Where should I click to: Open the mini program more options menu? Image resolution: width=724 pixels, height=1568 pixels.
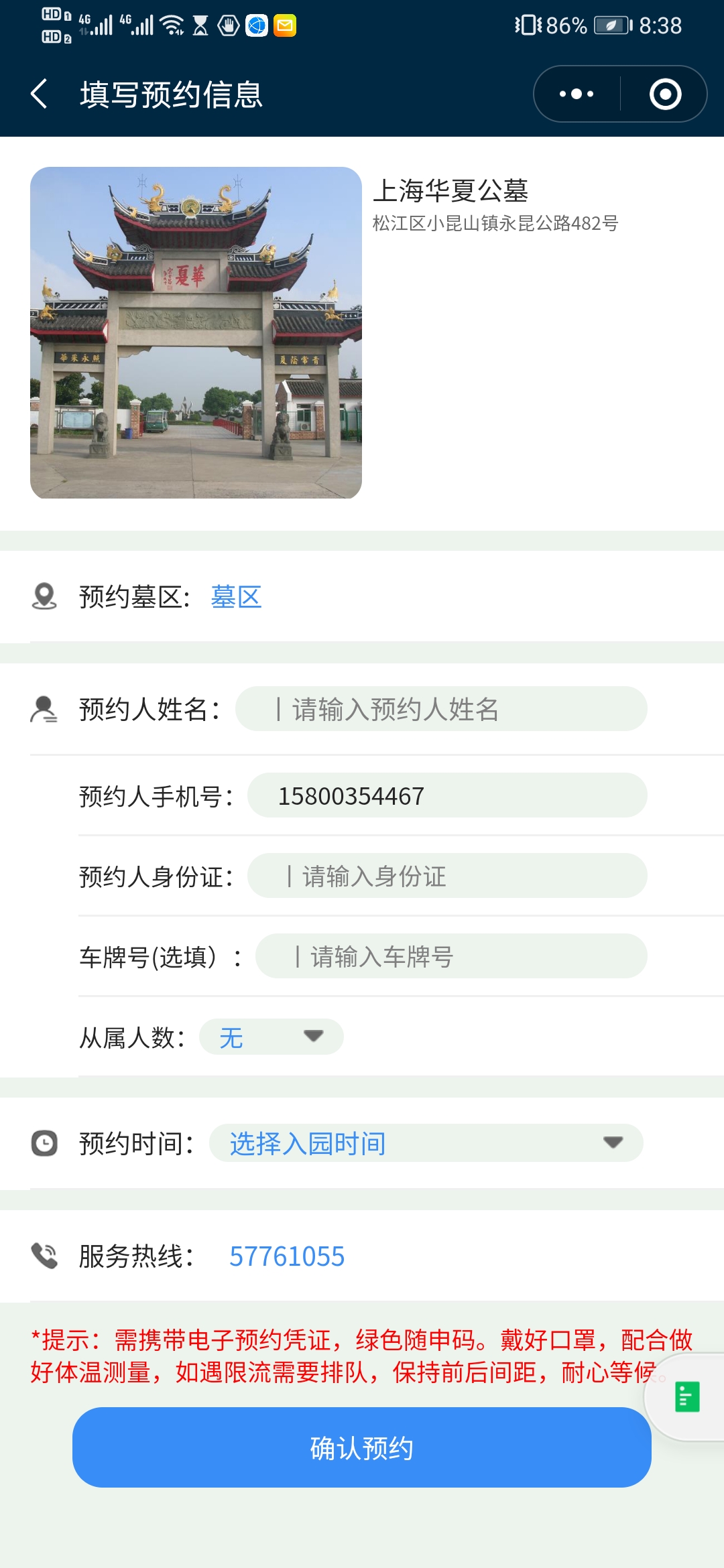[577, 94]
